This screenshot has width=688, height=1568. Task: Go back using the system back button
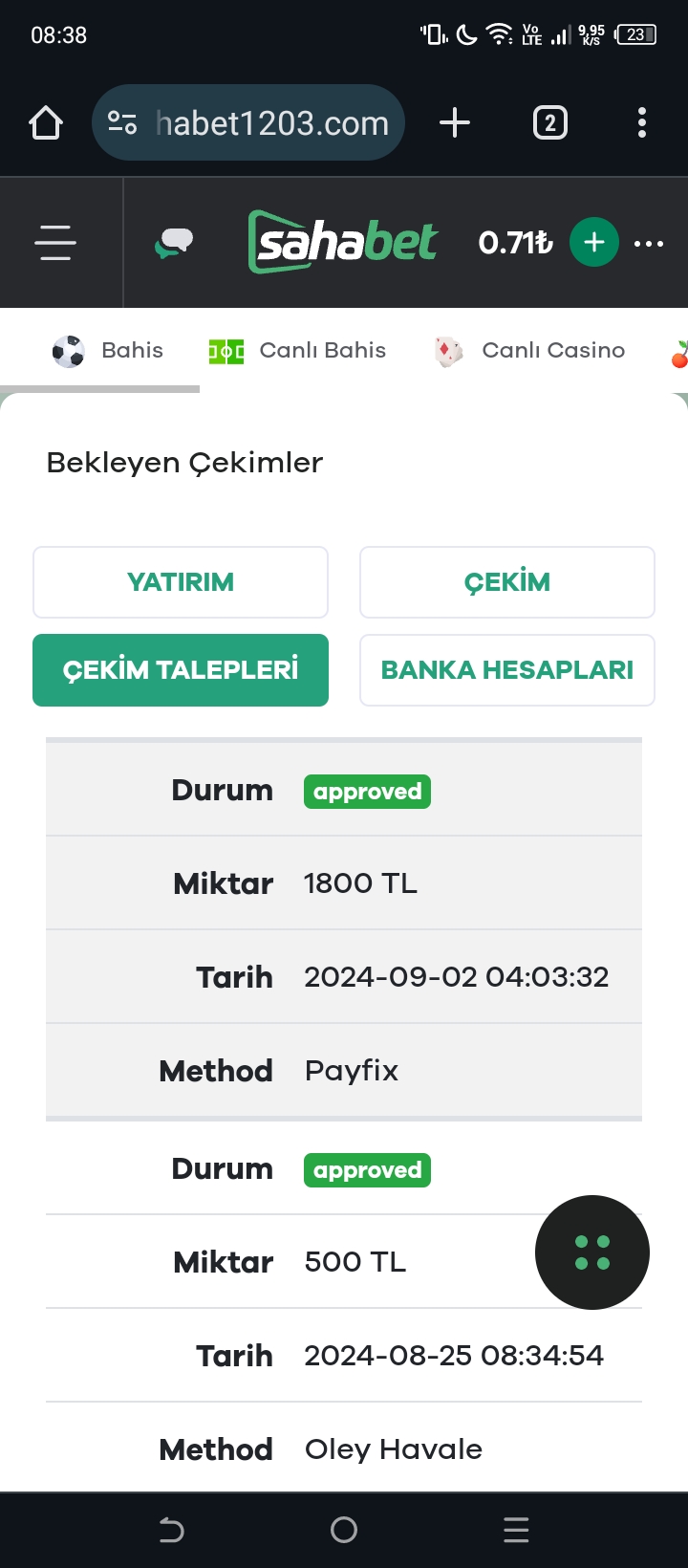pyautogui.click(x=172, y=1531)
